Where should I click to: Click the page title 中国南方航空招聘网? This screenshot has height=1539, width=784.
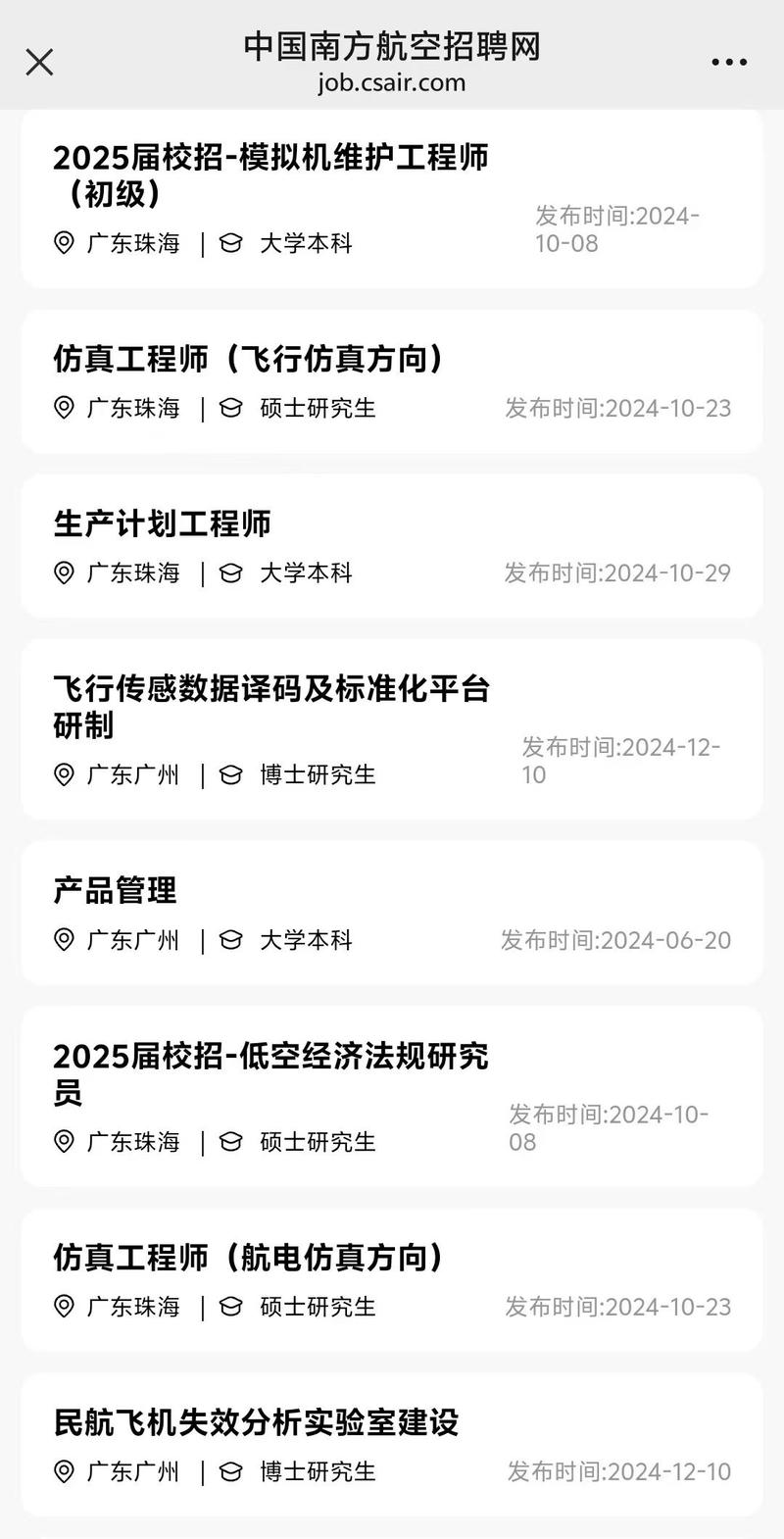pos(392,45)
